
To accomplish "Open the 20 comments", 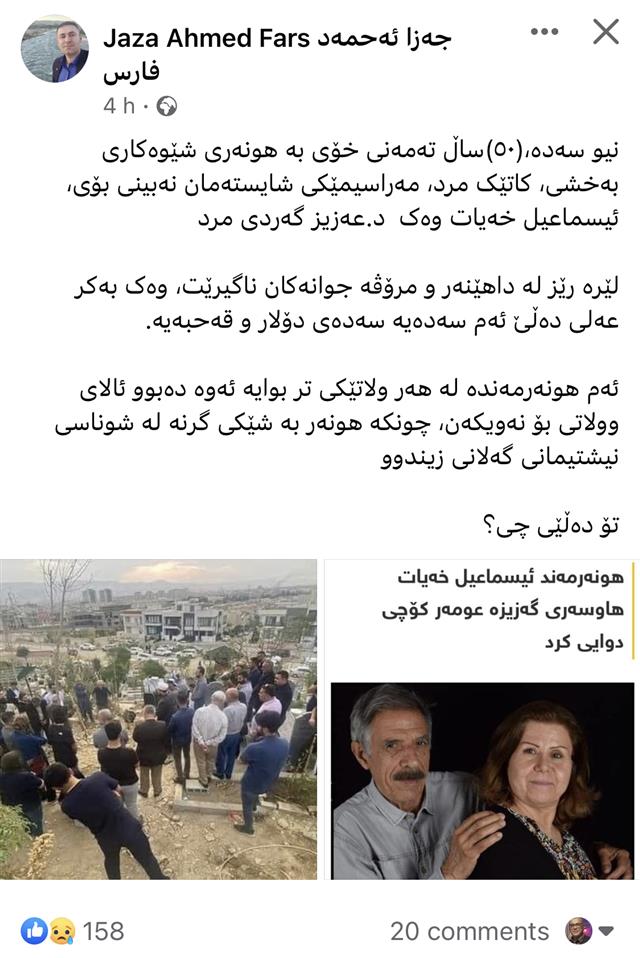I will pyautogui.click(x=469, y=931).
